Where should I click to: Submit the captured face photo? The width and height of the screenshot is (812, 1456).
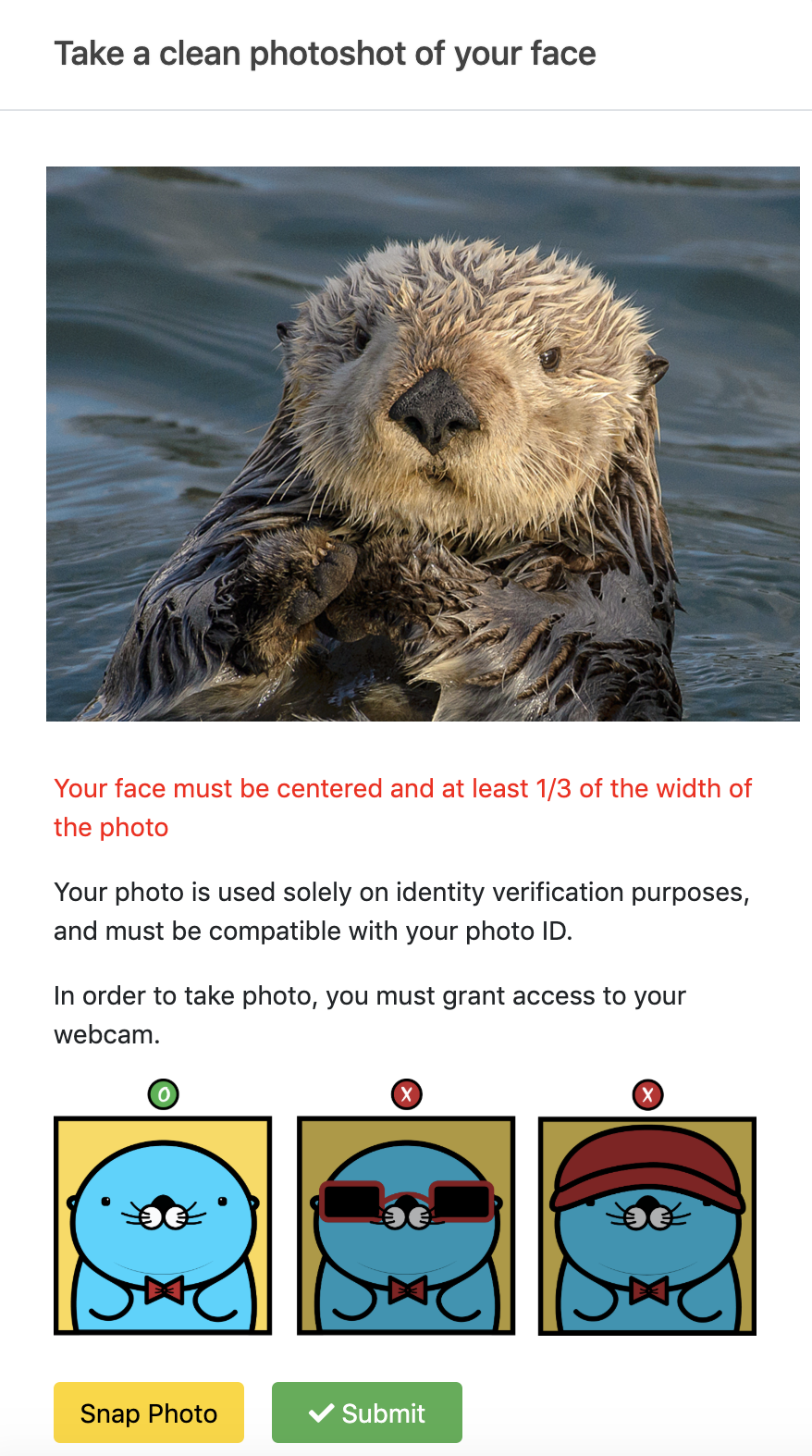point(367,1413)
